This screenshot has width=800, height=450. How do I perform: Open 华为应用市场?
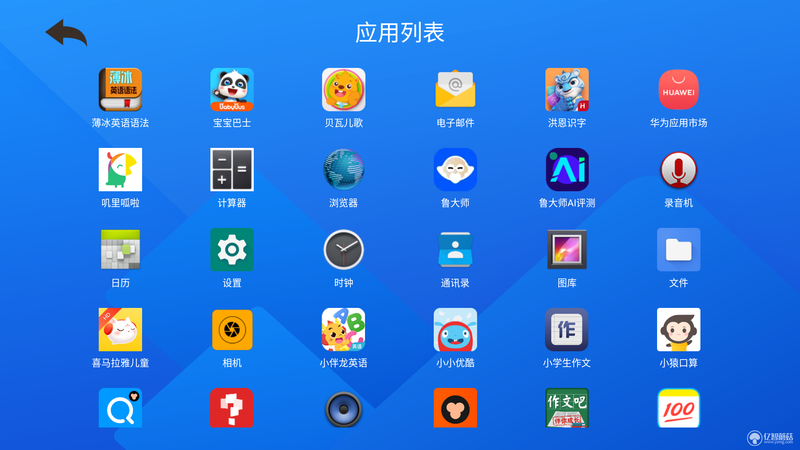pos(678,90)
